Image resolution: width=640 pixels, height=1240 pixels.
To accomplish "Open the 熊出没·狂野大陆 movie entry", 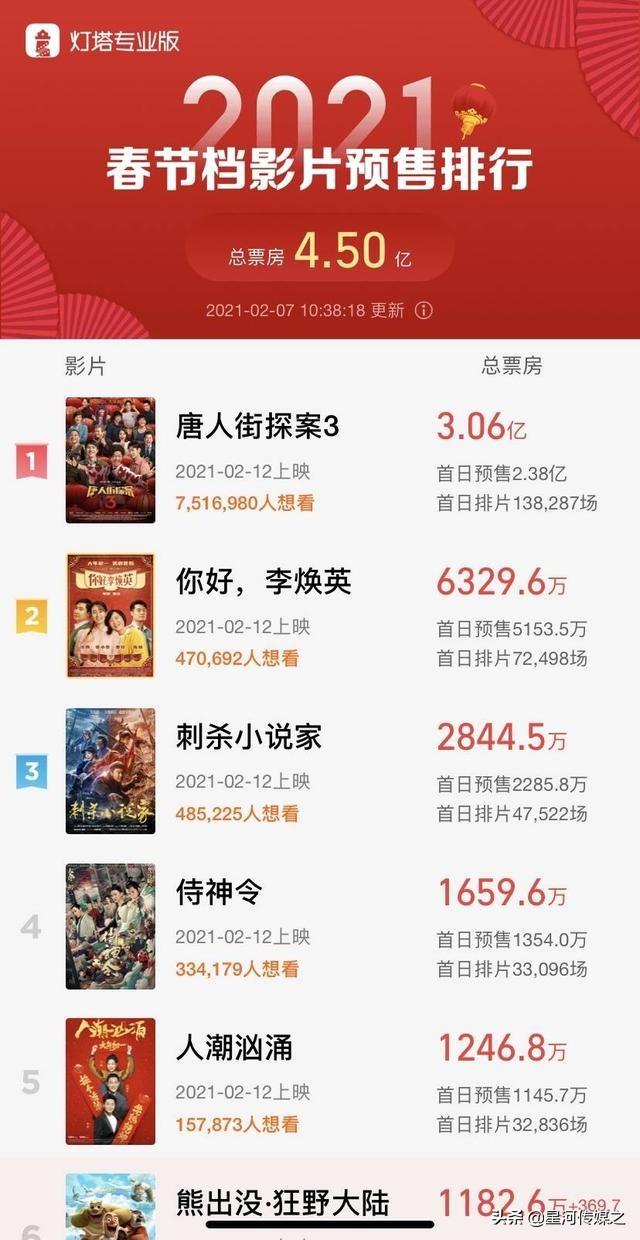I will (320, 1199).
